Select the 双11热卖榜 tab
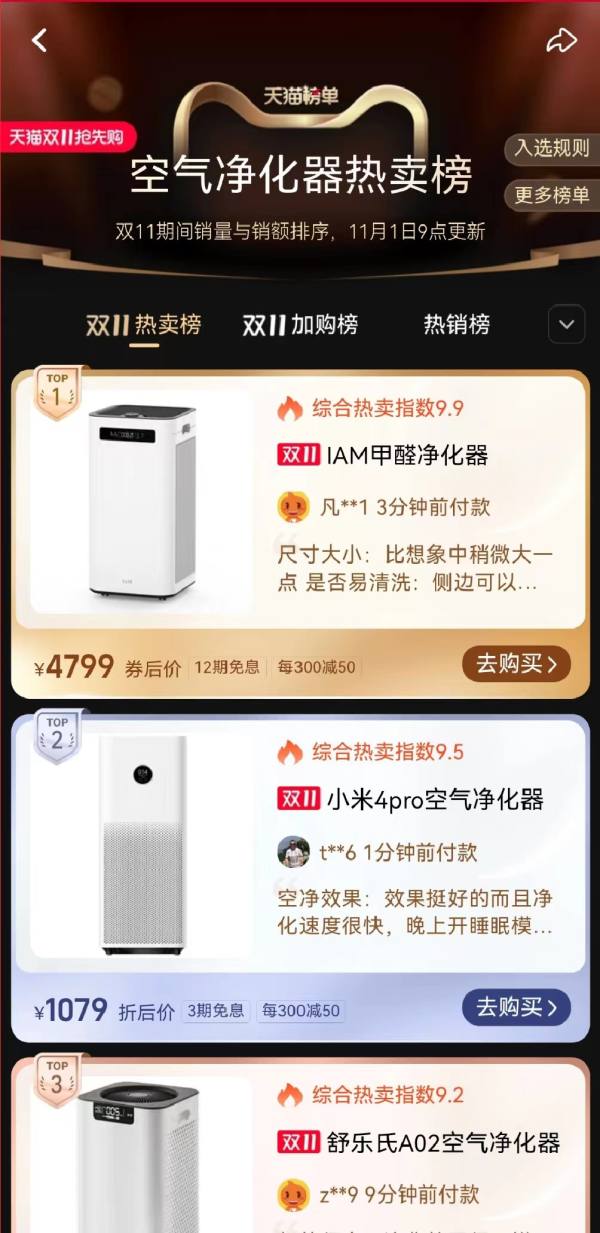600x1233 pixels. [143, 325]
